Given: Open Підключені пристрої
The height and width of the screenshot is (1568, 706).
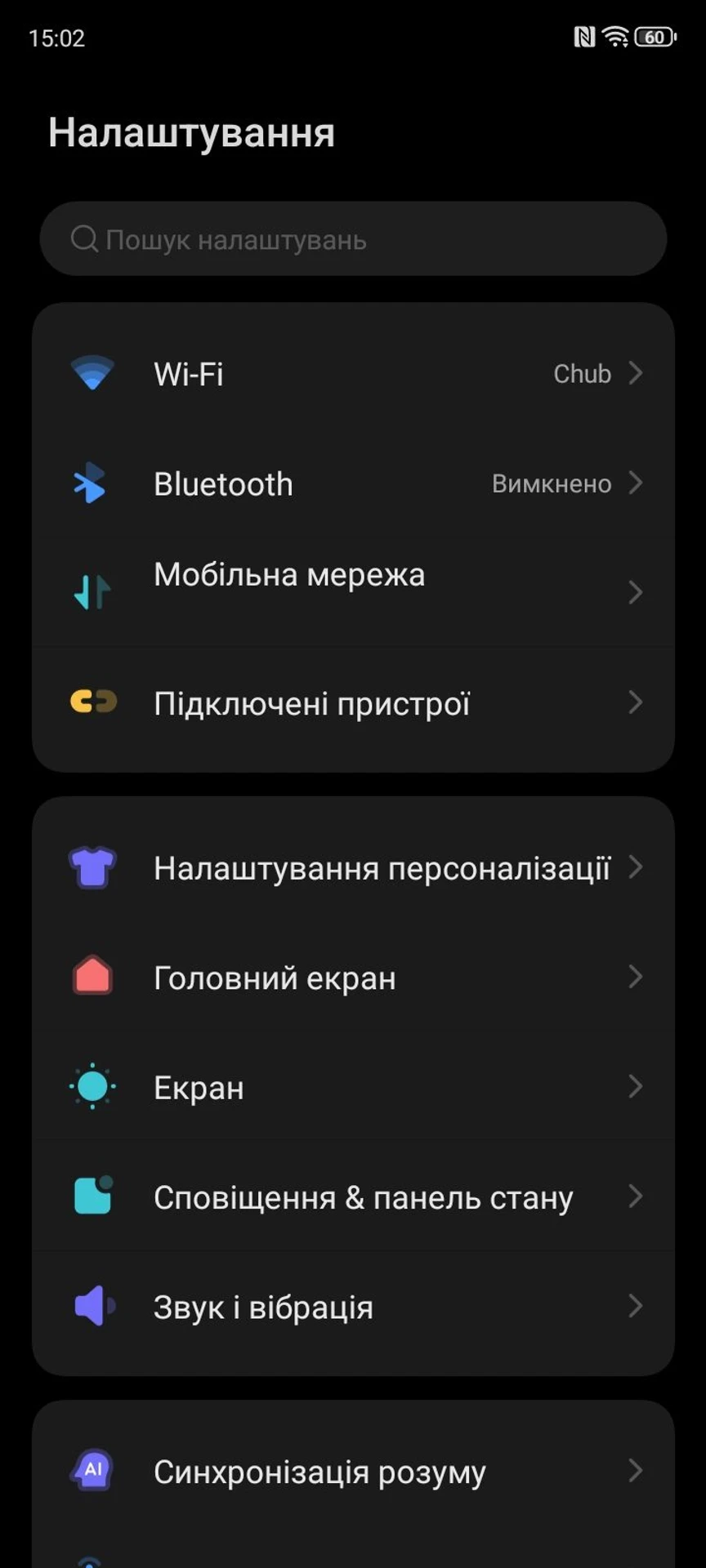Looking at the screenshot, I should 353,702.
